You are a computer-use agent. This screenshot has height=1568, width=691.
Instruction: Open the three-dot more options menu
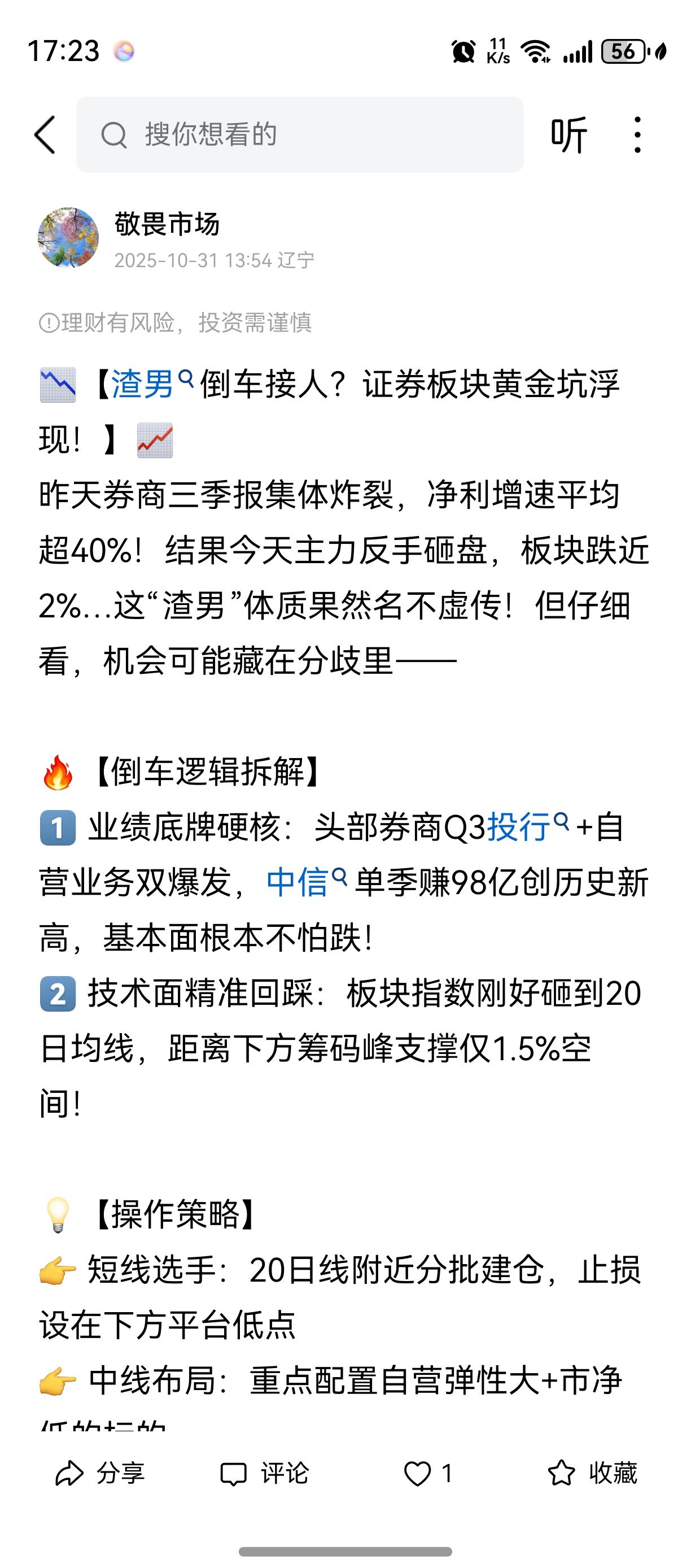(637, 134)
